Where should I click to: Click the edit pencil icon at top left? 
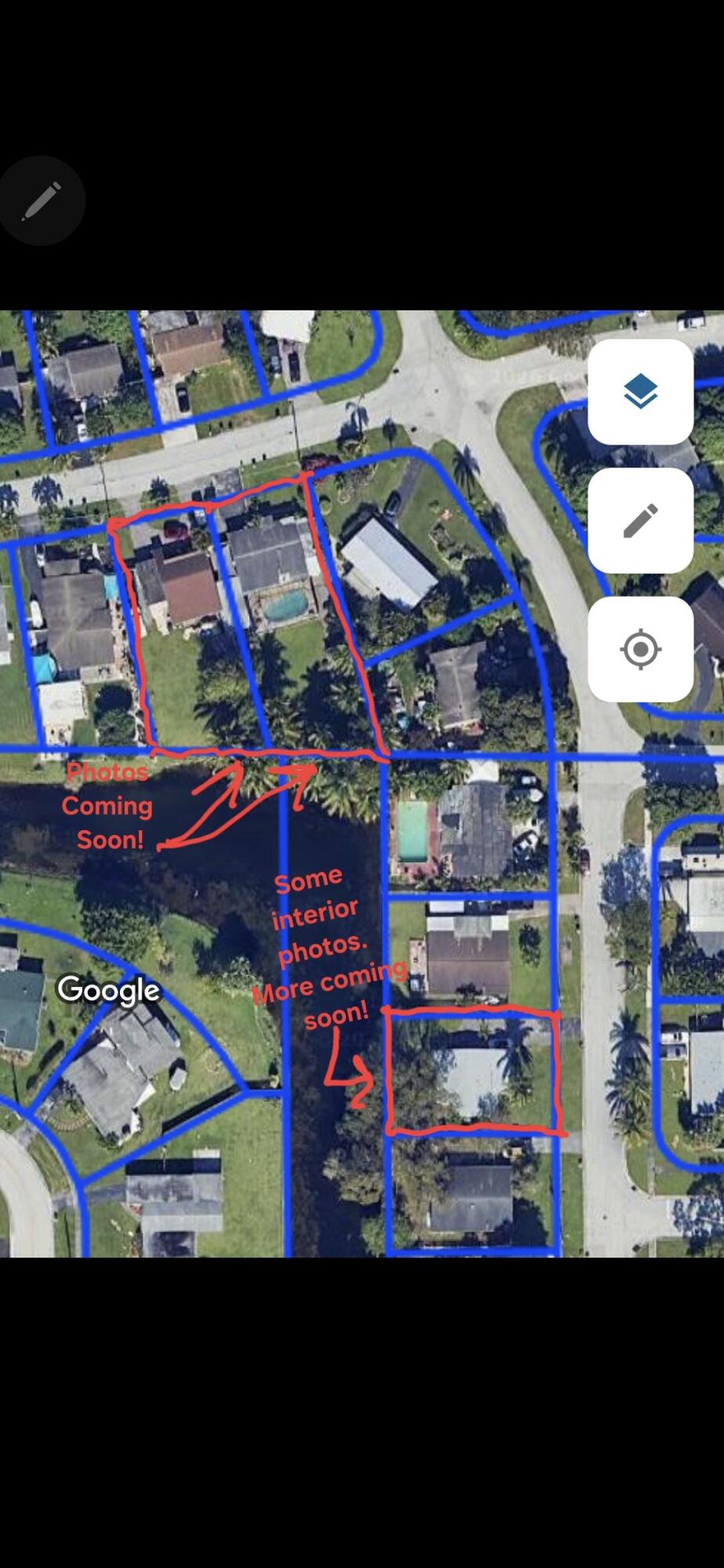click(42, 200)
